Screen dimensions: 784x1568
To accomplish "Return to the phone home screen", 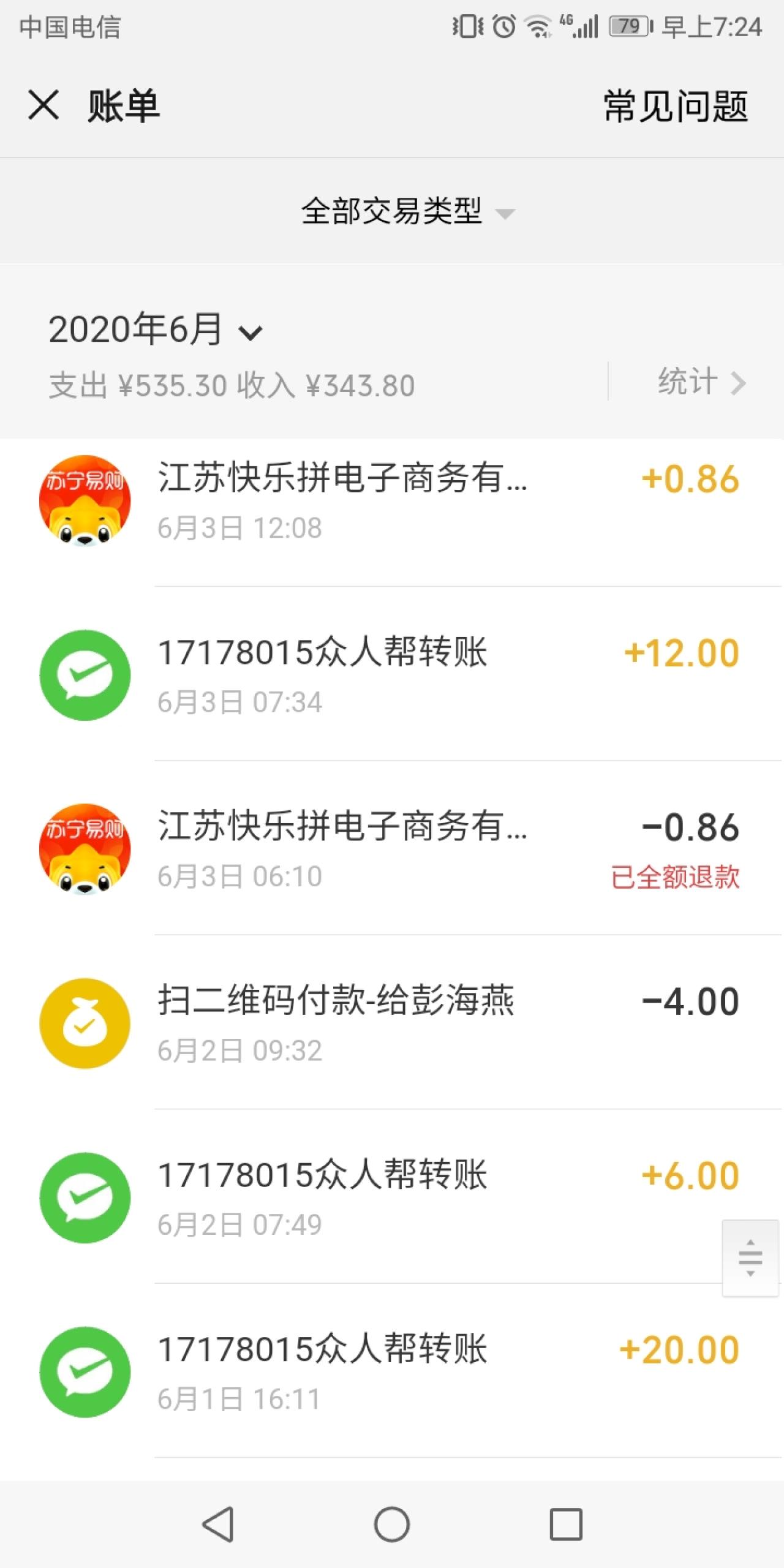I will coord(392,1524).
